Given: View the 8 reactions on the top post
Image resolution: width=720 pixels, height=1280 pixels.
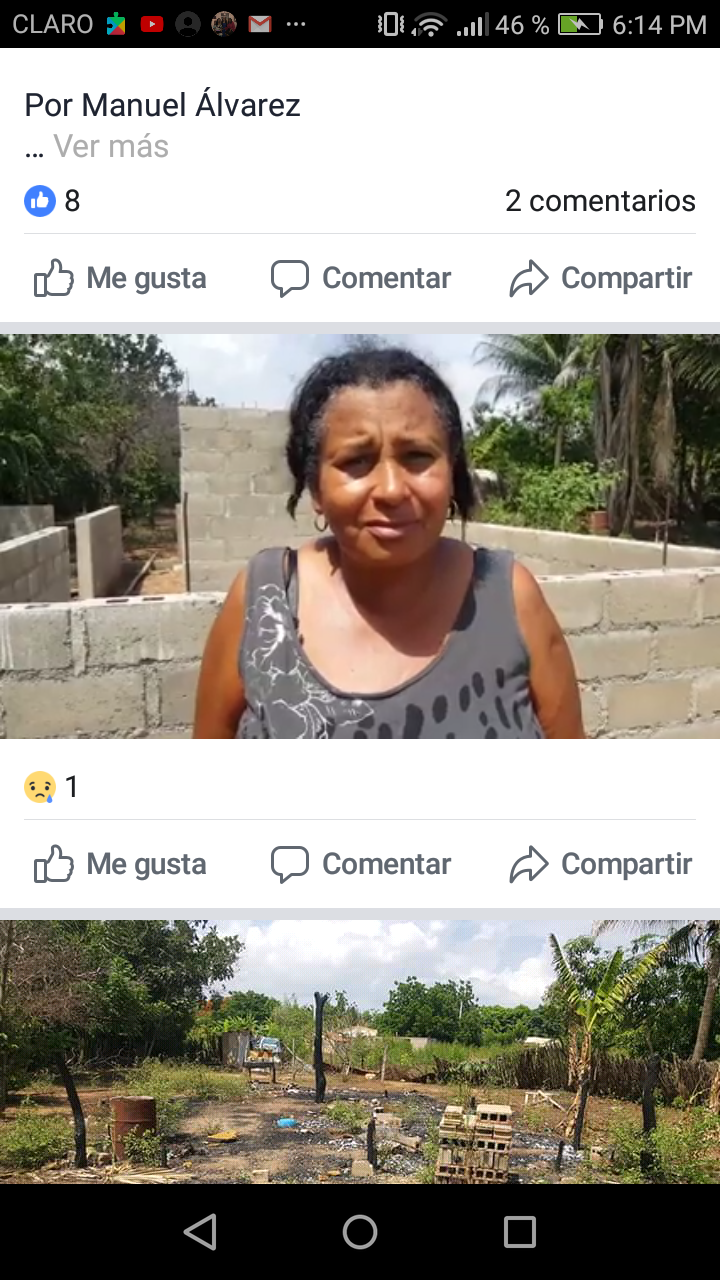Looking at the screenshot, I should pyautogui.click(x=52, y=201).
